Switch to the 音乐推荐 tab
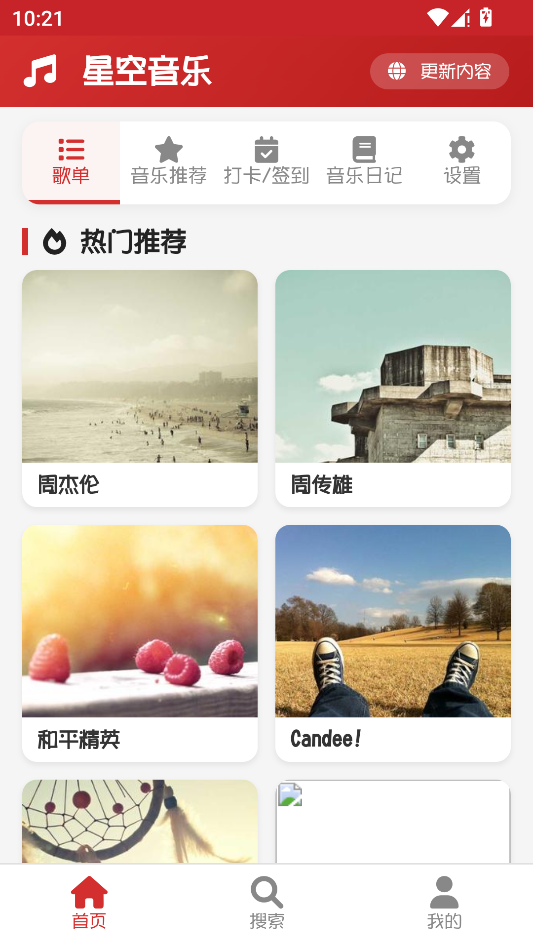The height and width of the screenshot is (948, 533). pyautogui.click(x=169, y=163)
